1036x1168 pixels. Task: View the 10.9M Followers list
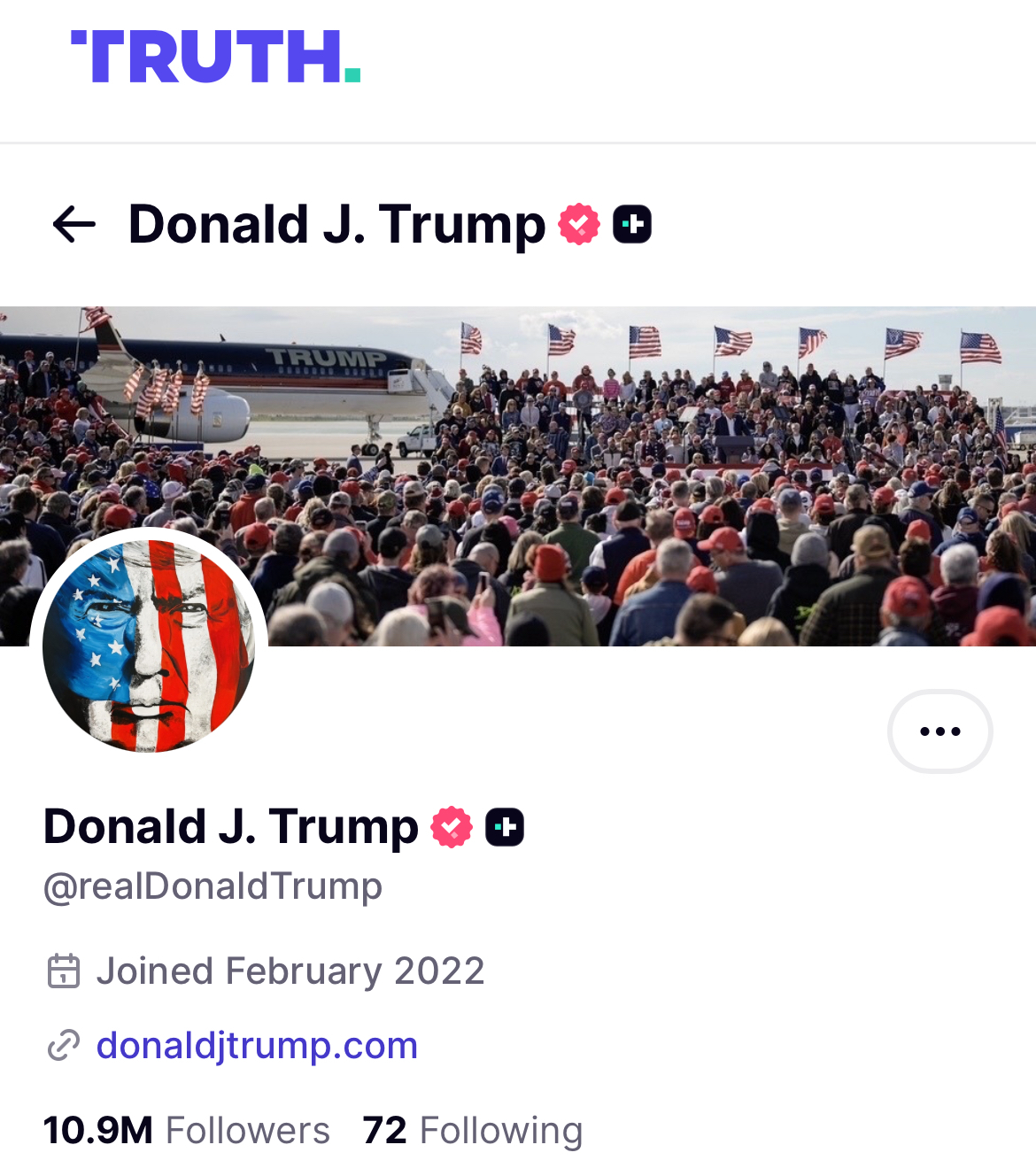(x=187, y=1131)
